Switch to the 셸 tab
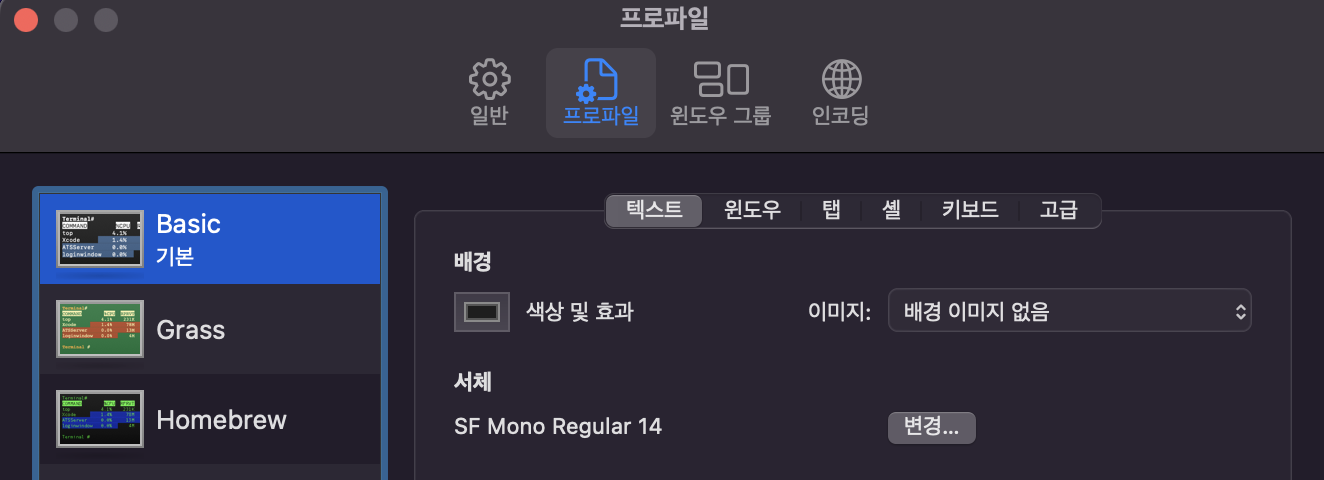Image resolution: width=1324 pixels, height=480 pixels. pyautogui.click(x=891, y=210)
